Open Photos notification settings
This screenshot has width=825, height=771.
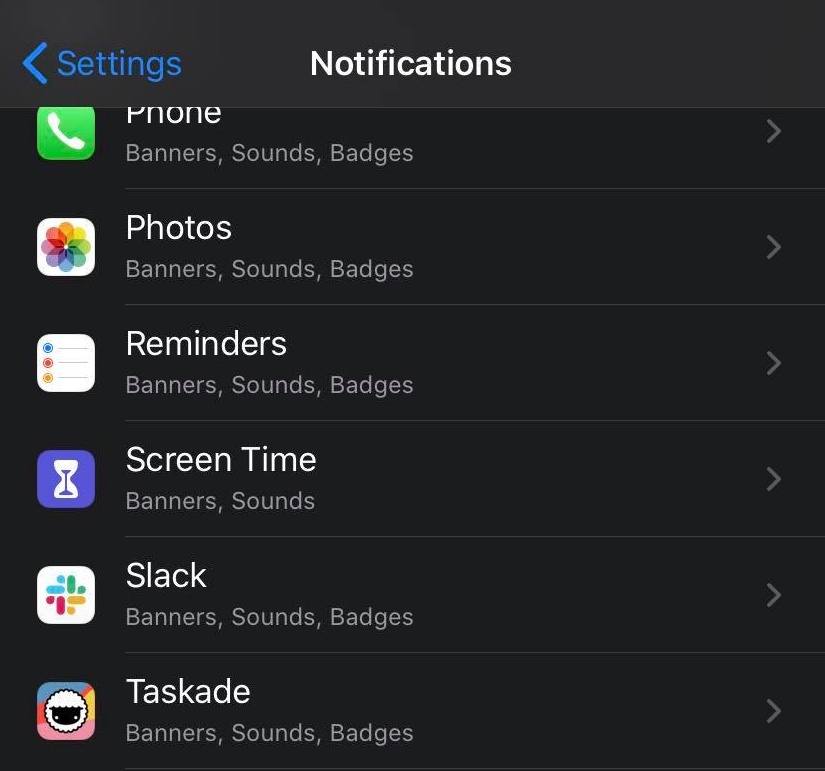[x=410, y=246]
